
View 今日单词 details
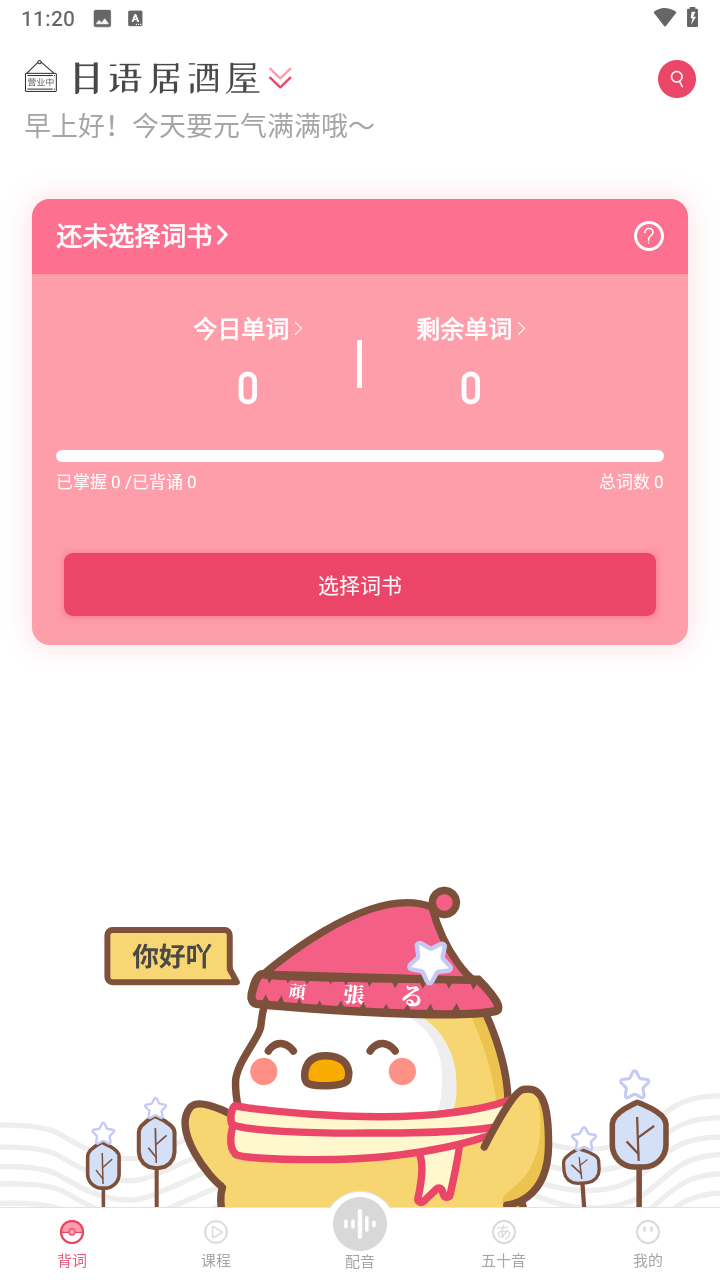248,329
